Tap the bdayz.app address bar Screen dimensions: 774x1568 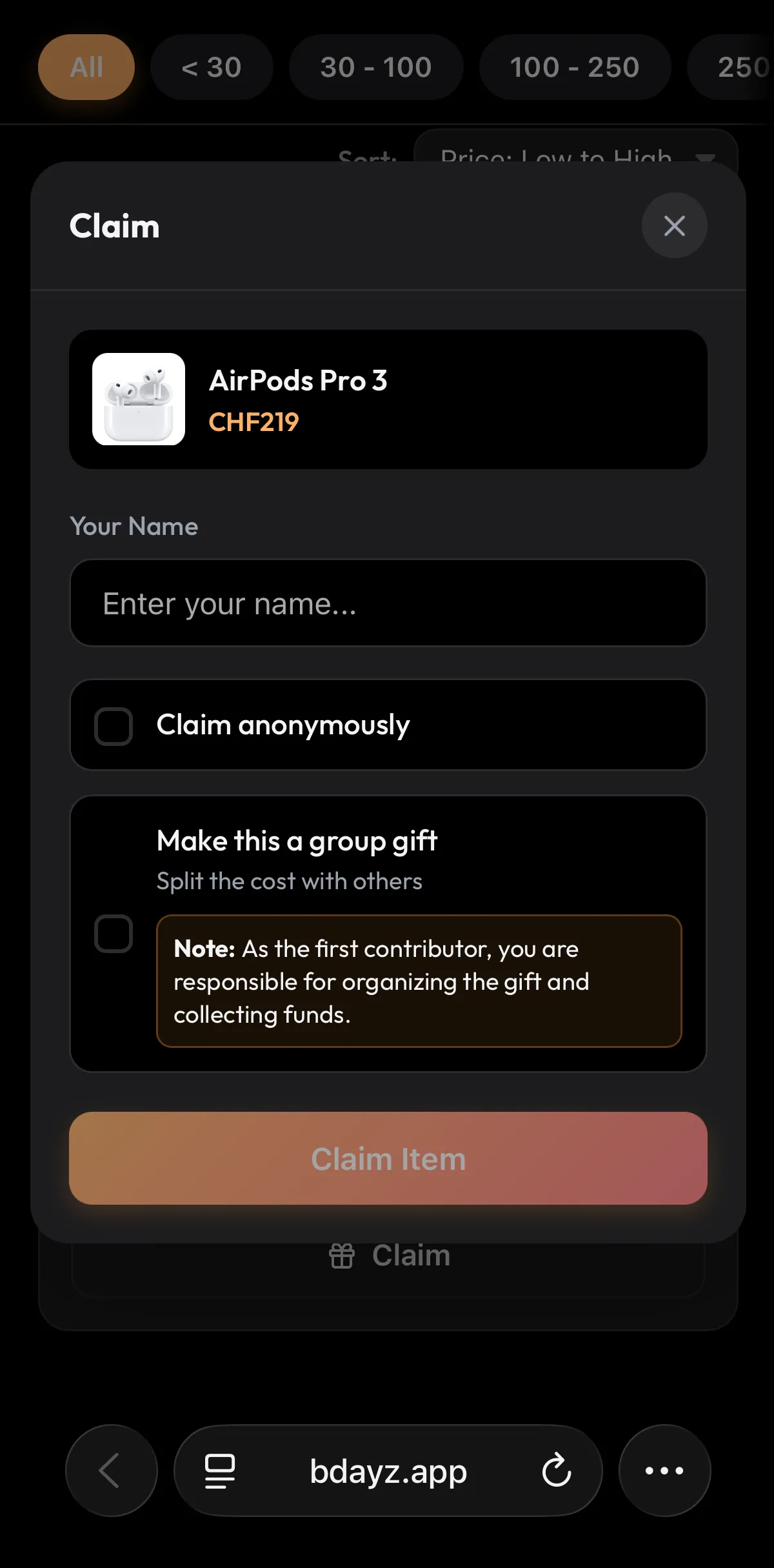(x=388, y=1471)
